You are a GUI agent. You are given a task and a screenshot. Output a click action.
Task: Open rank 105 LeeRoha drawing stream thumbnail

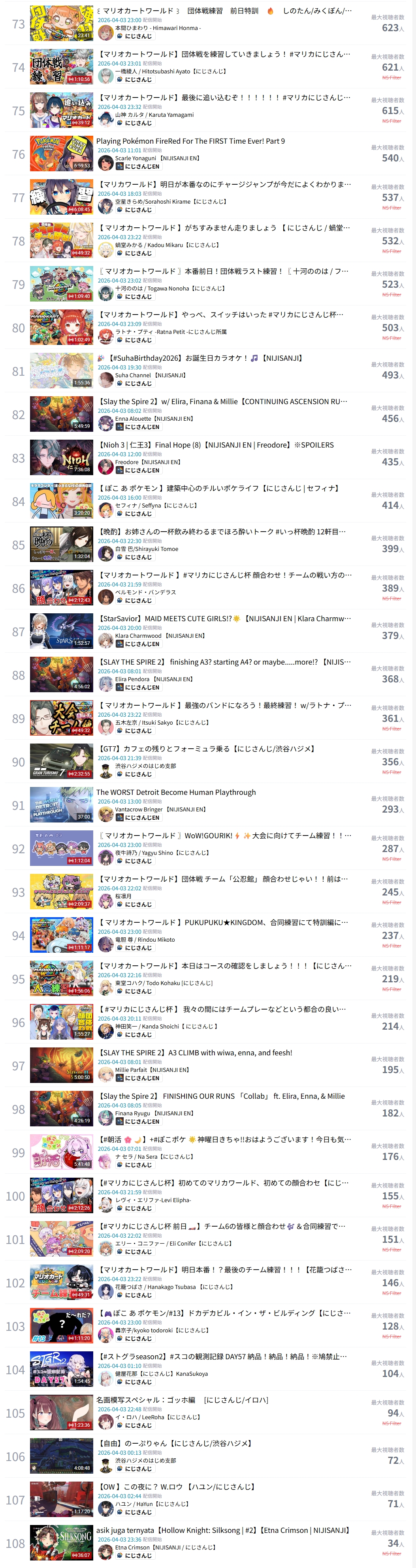point(62,1413)
